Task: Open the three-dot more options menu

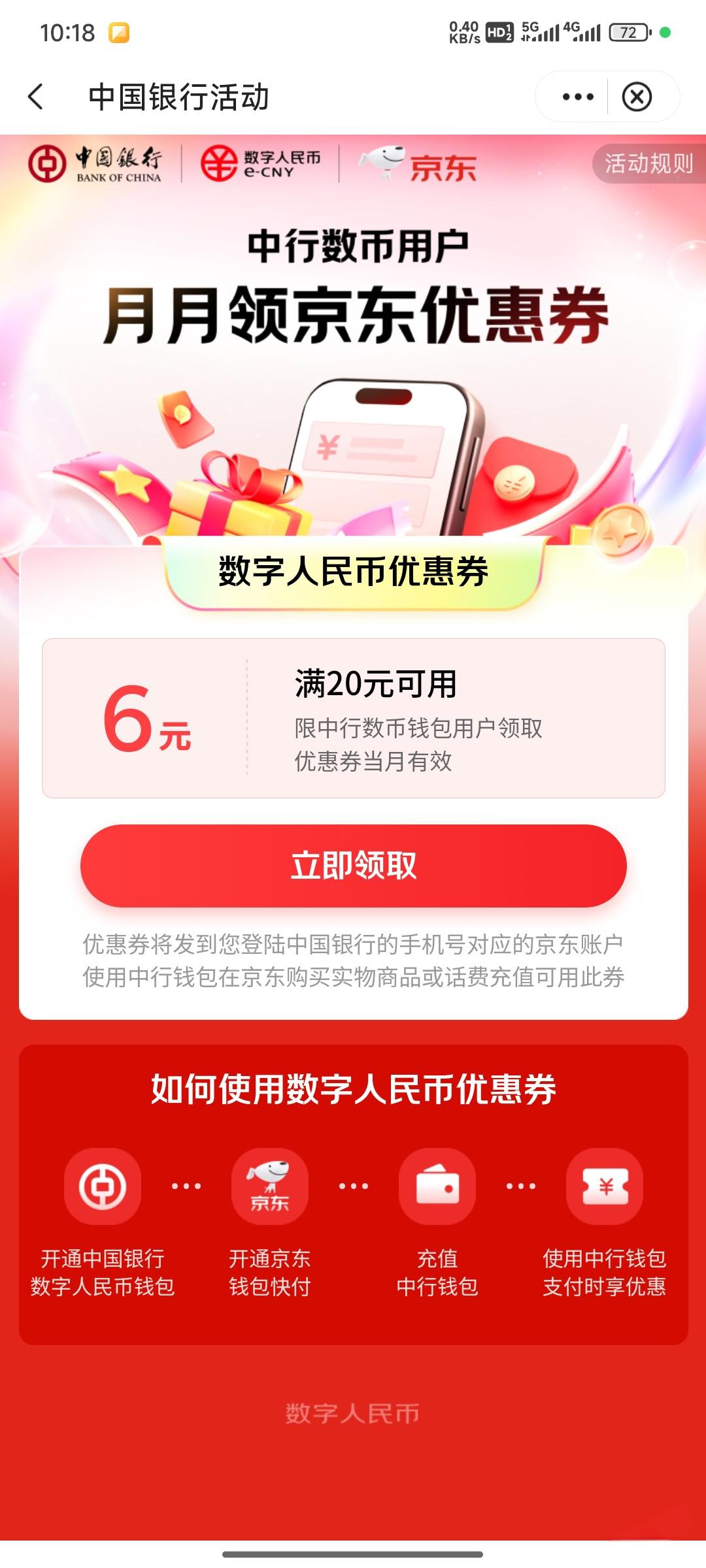Action: click(x=578, y=97)
